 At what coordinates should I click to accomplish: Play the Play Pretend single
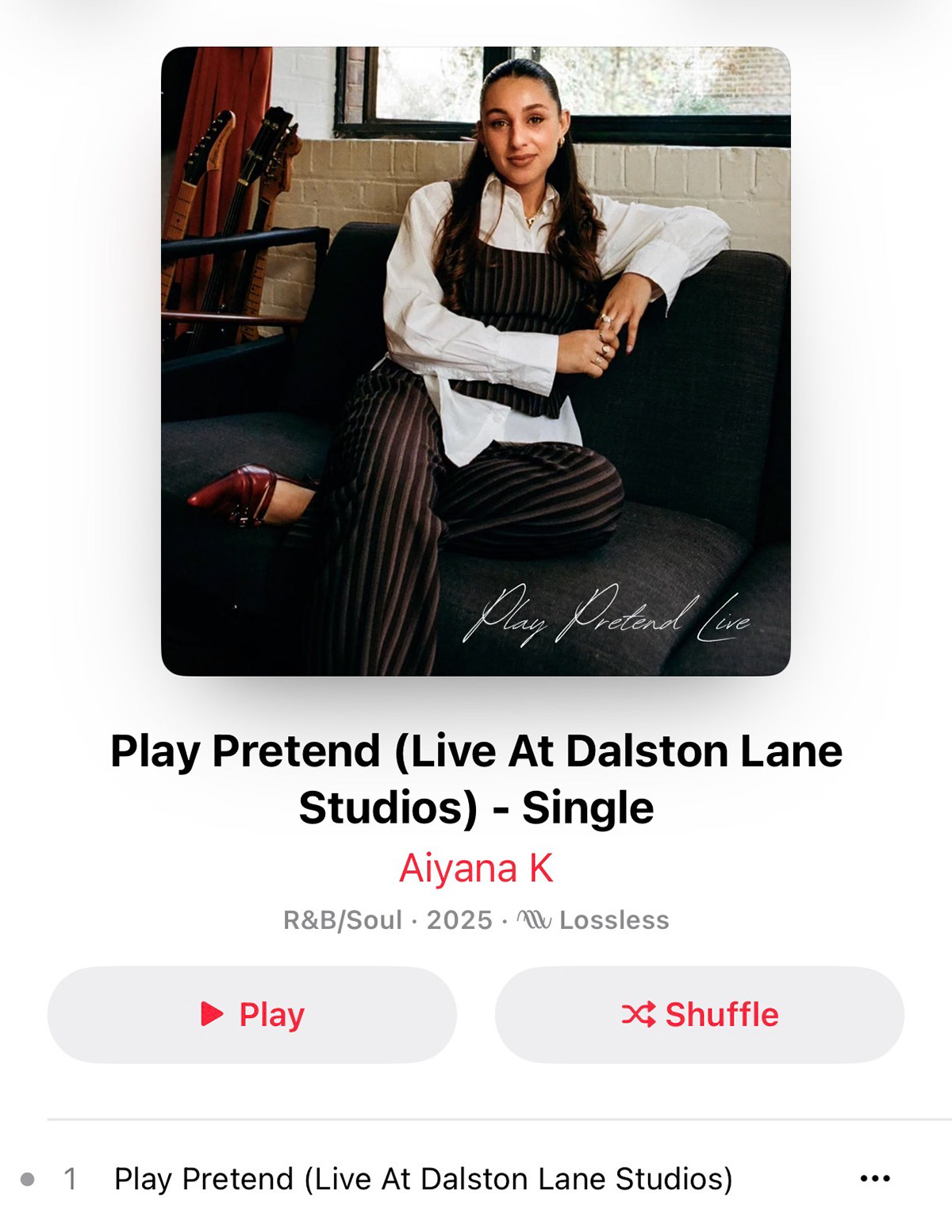(x=252, y=1015)
